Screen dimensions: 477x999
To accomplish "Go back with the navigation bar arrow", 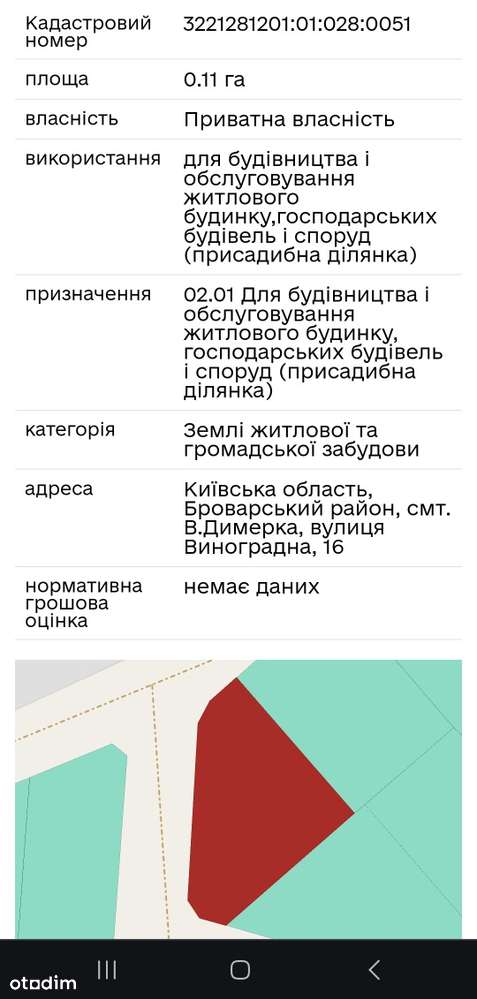I will pyautogui.click(x=374, y=970).
